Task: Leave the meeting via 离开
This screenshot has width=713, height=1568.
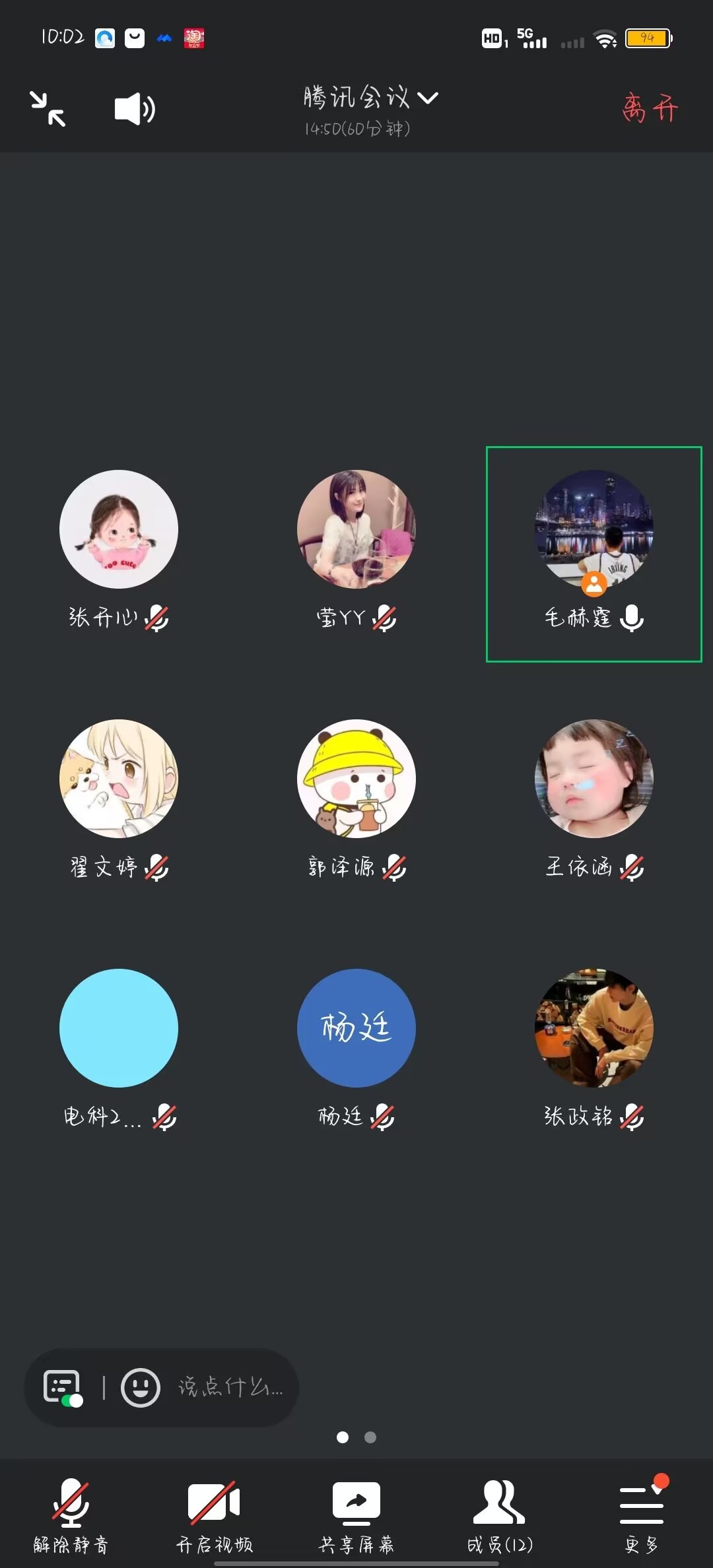Action: pos(650,108)
